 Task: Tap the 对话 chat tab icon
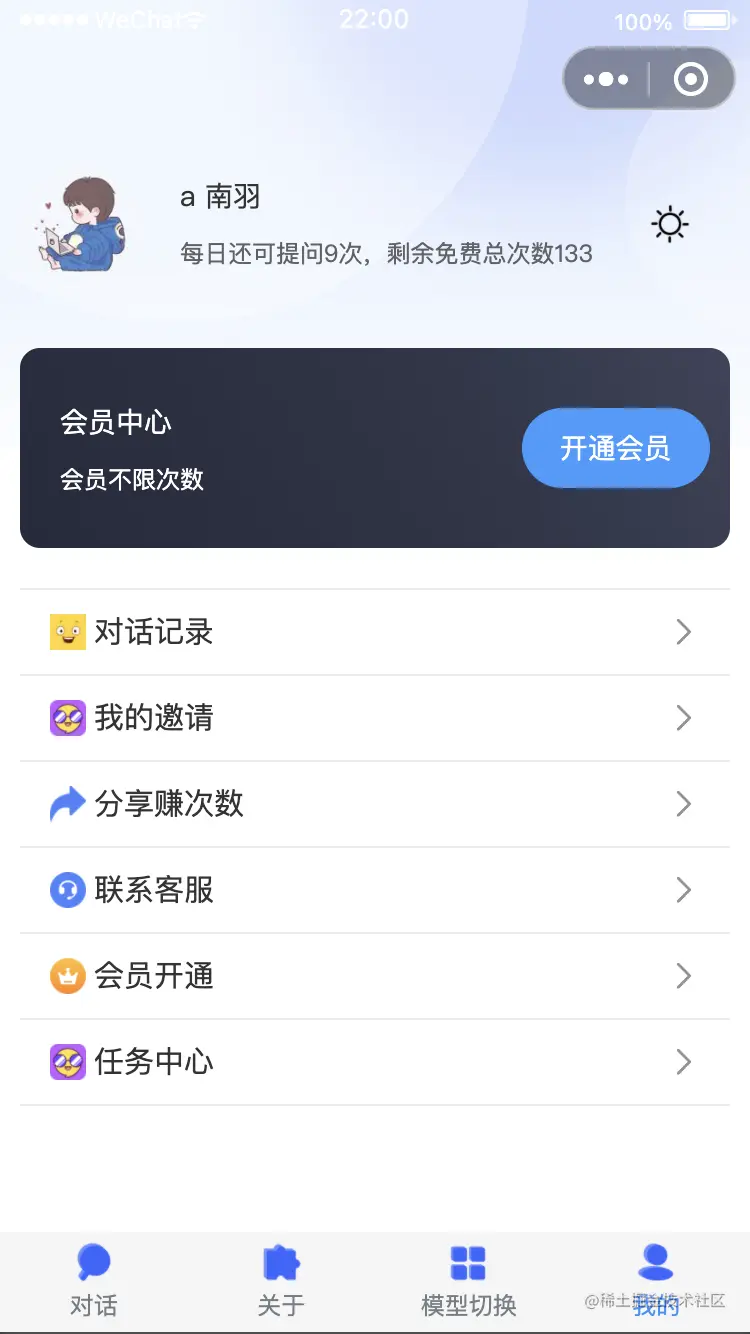tap(93, 1262)
